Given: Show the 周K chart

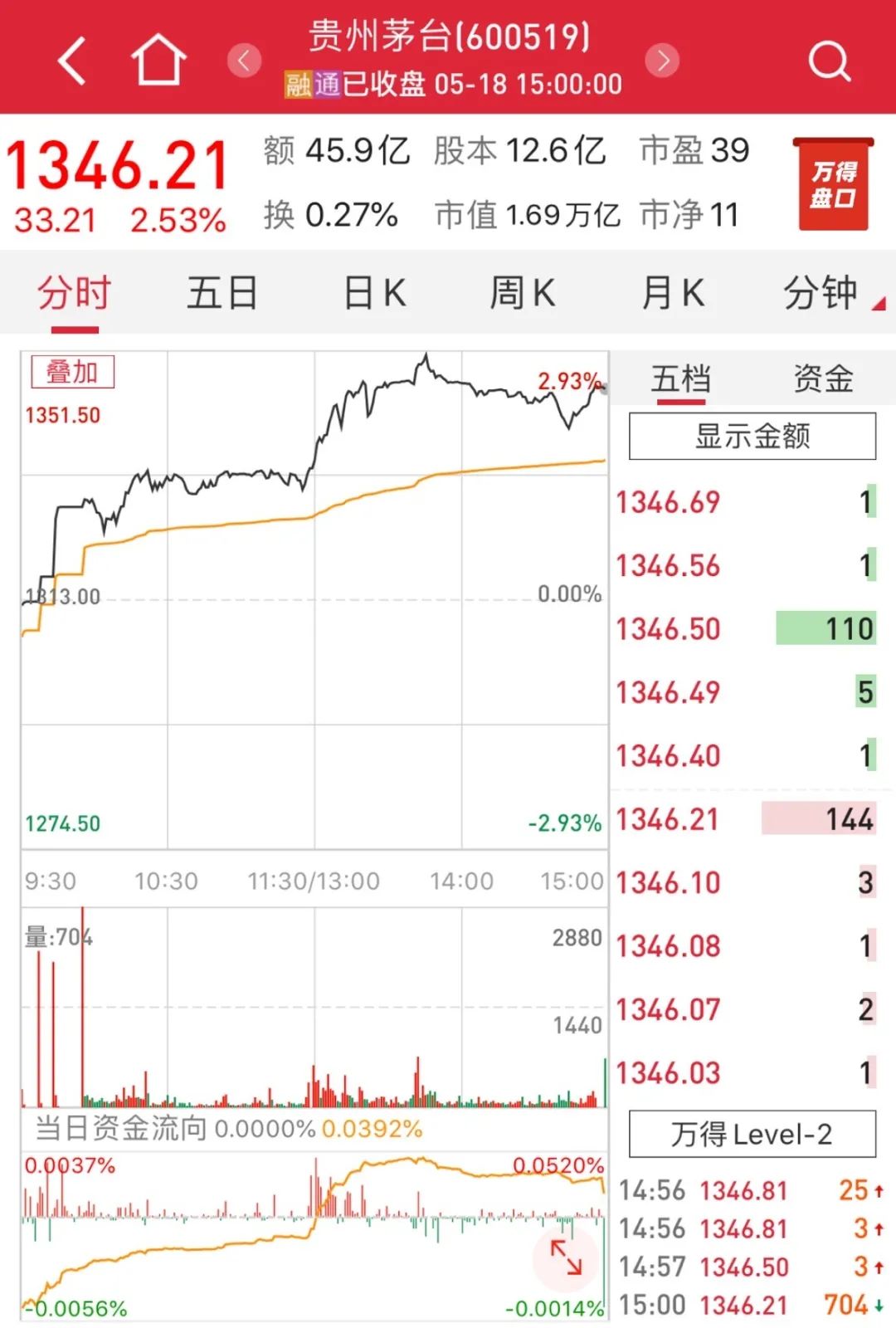Looking at the screenshot, I should 522,294.
